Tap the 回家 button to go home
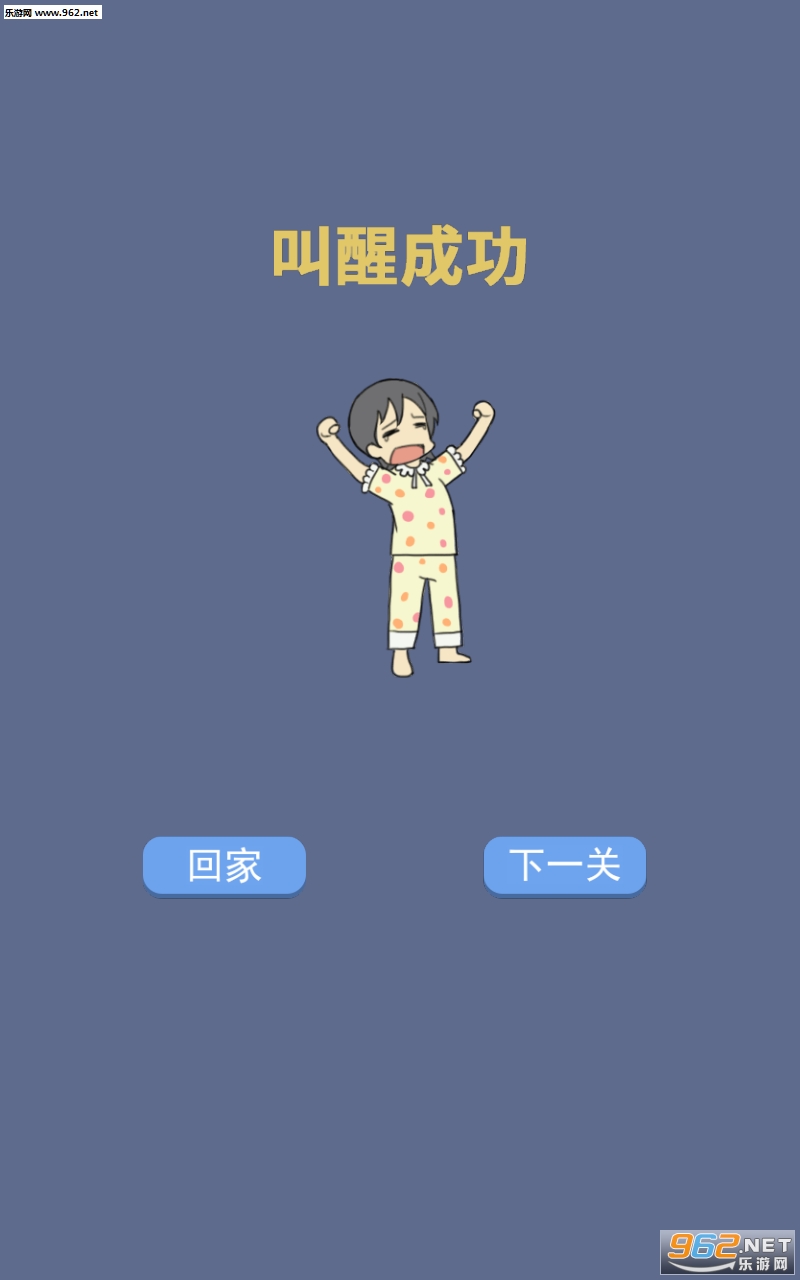This screenshot has width=800, height=1280. [x=224, y=865]
